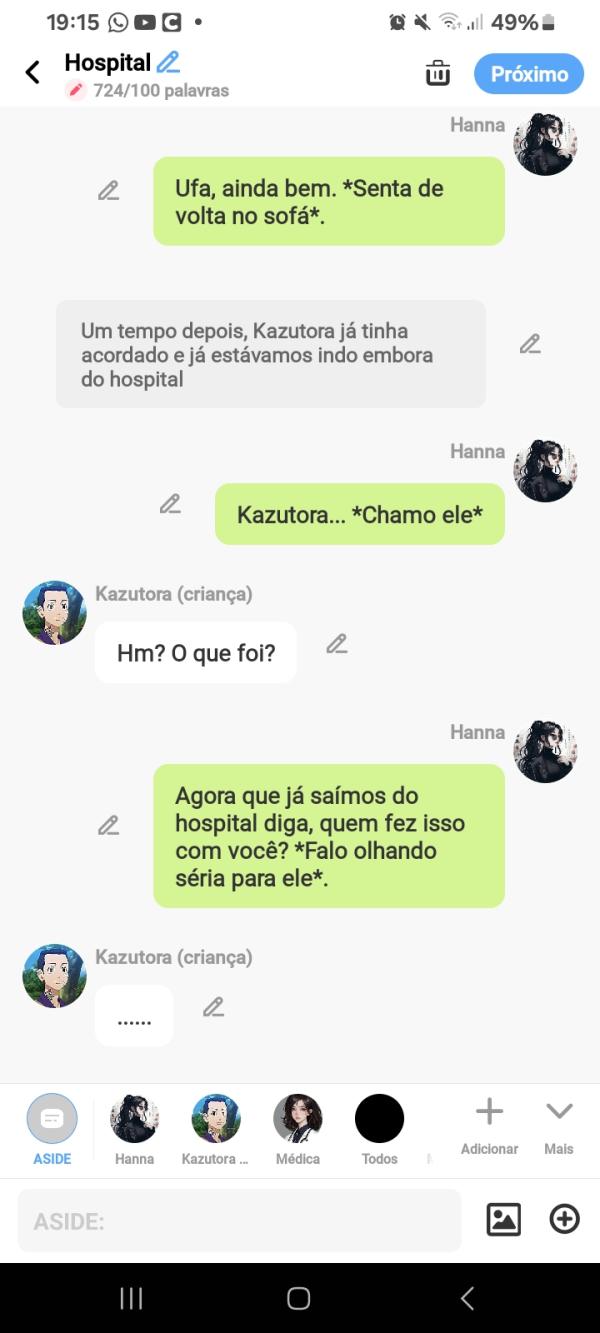This screenshot has height=1333, width=600.
Task: Select the Todos speaker option
Action: pos(379,1128)
